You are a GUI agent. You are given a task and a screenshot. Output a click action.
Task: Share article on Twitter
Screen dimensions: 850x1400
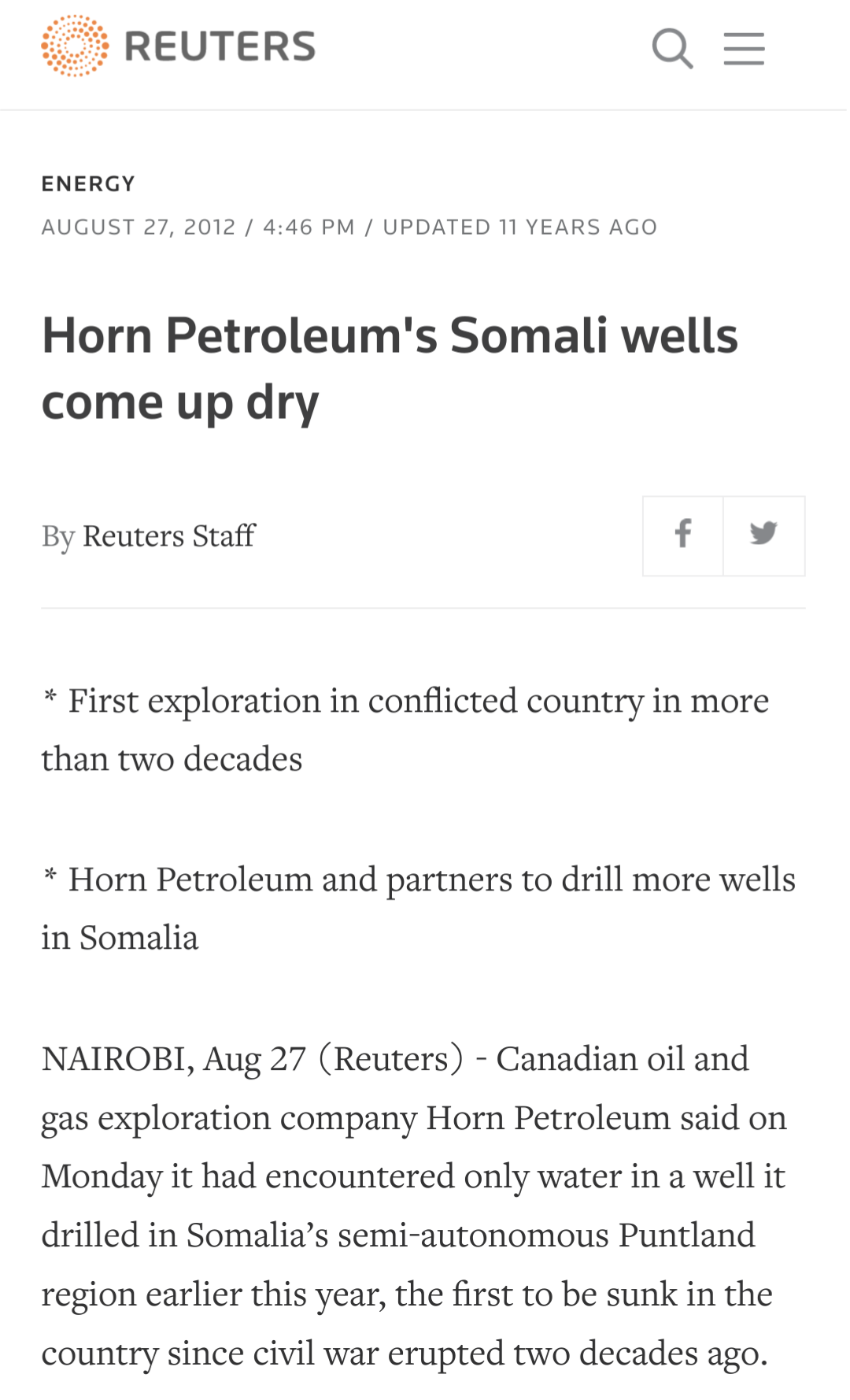763,535
